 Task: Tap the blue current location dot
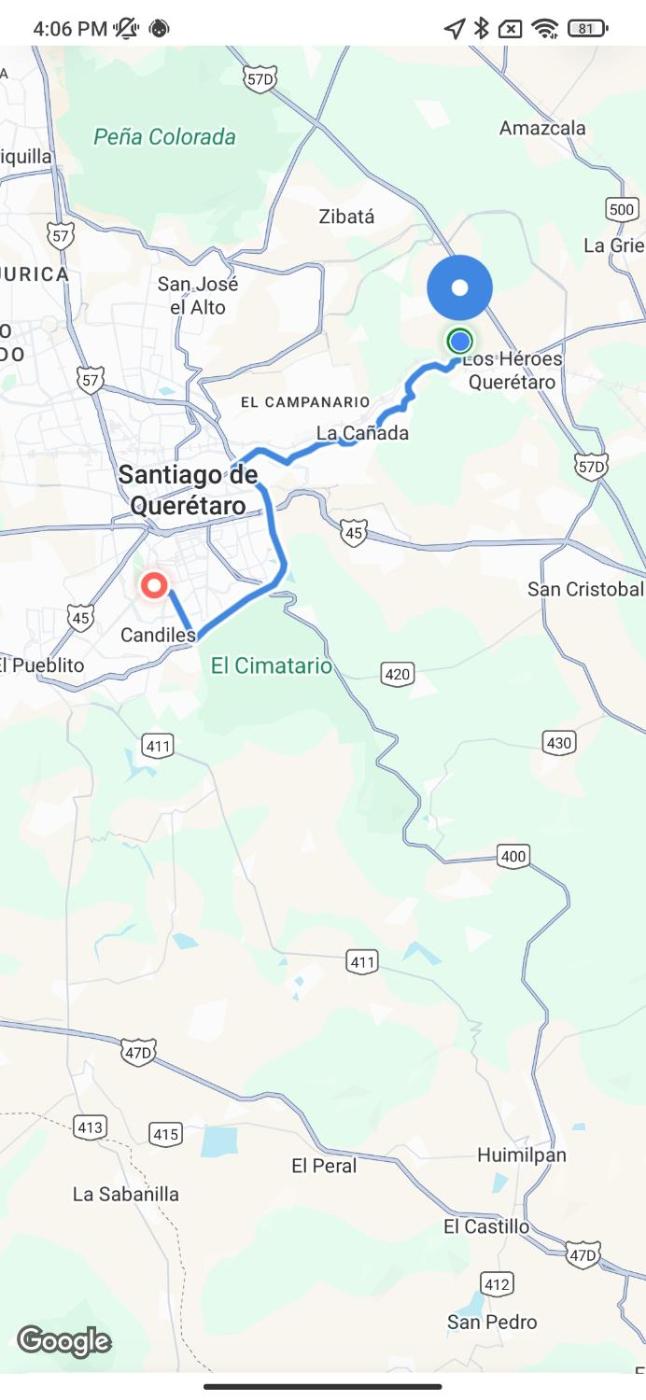(x=460, y=342)
